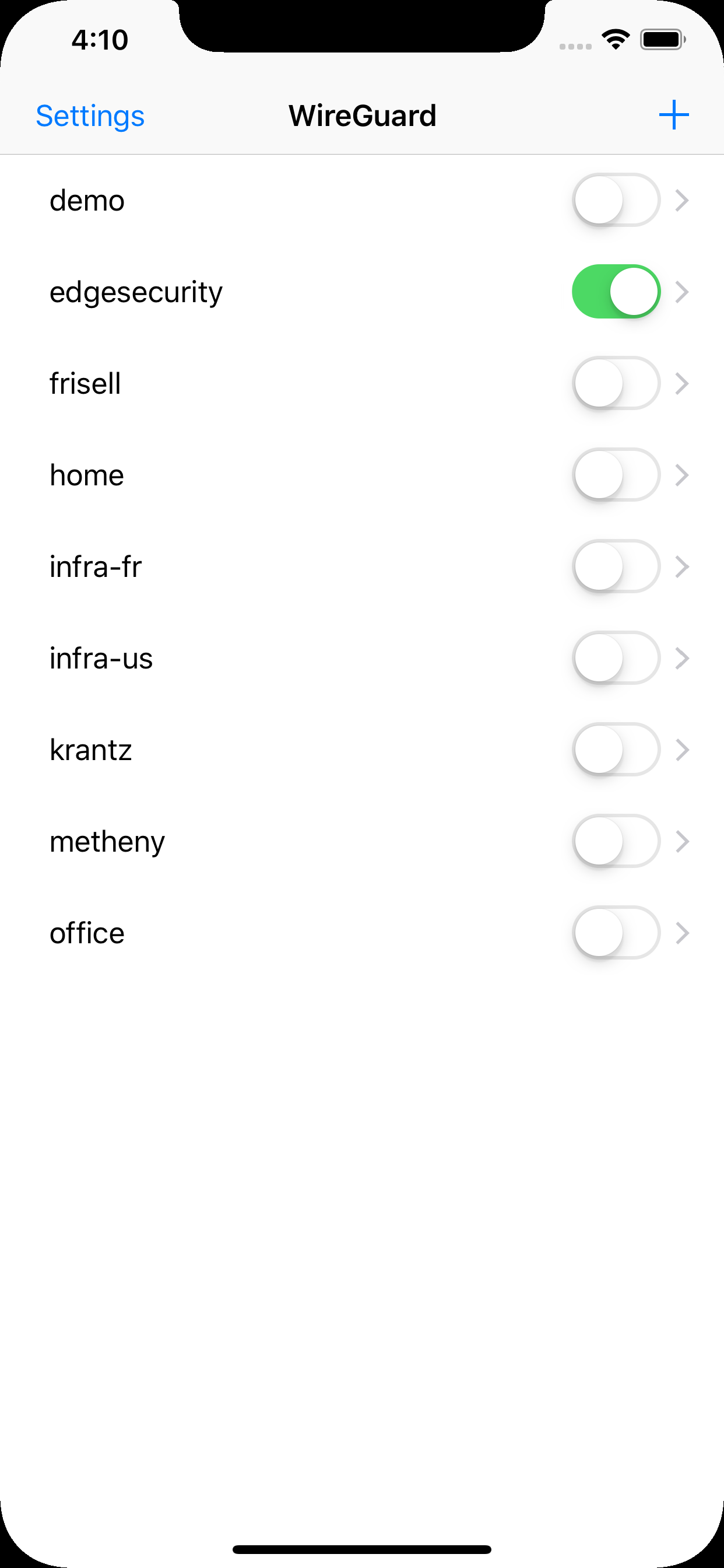
Task: Add a new tunnel with plus icon
Action: 674,114
